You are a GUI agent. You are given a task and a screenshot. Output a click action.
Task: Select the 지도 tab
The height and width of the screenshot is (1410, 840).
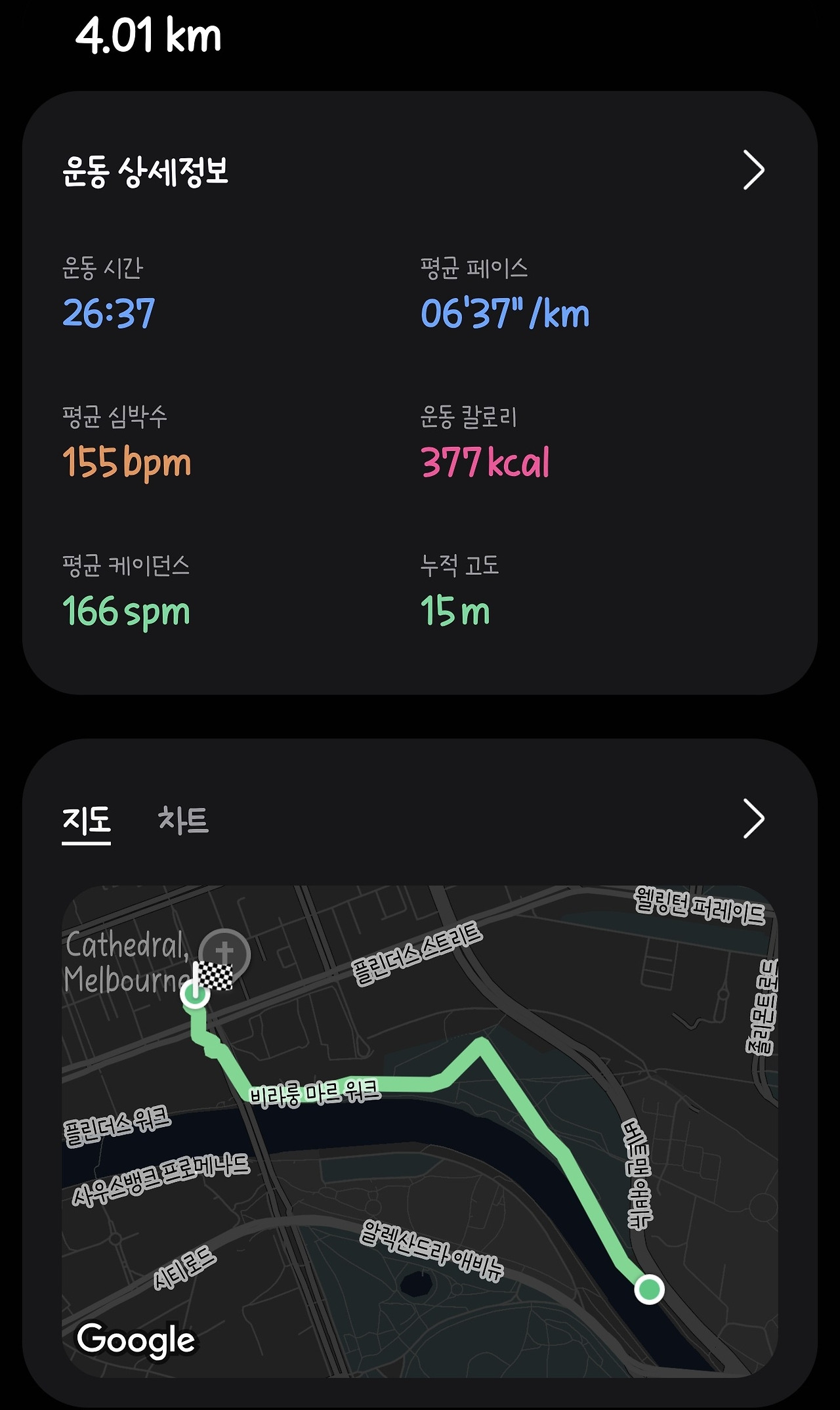87,822
